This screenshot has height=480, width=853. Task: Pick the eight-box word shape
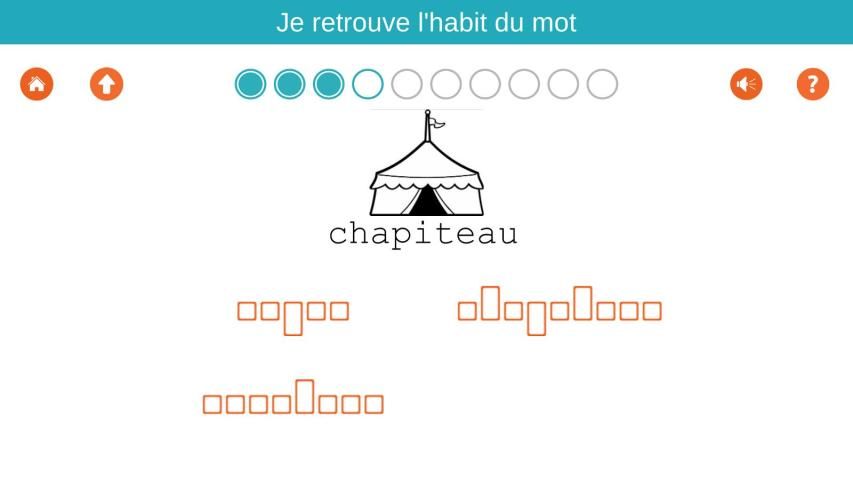293,398
